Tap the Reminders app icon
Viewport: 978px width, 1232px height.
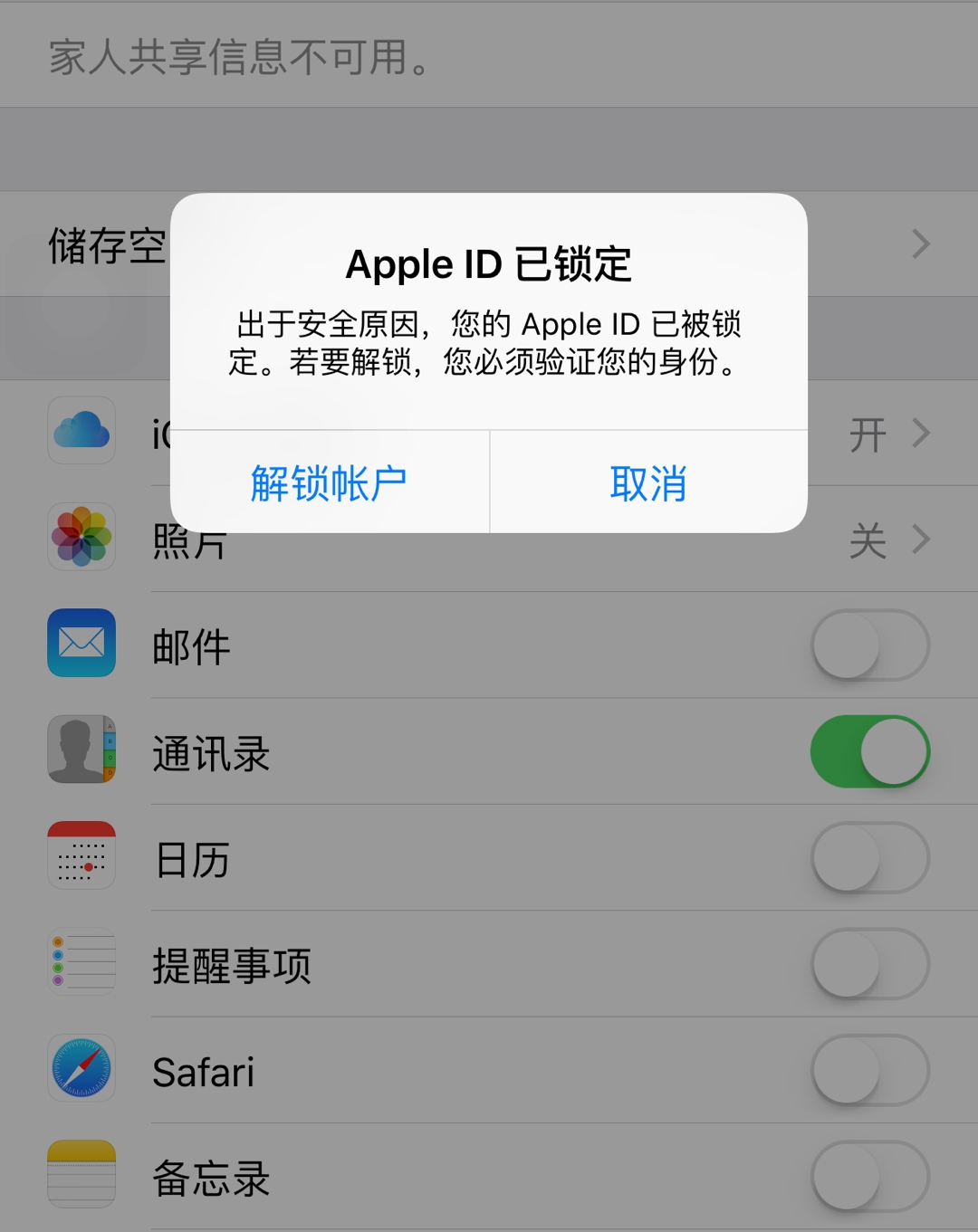[81, 963]
